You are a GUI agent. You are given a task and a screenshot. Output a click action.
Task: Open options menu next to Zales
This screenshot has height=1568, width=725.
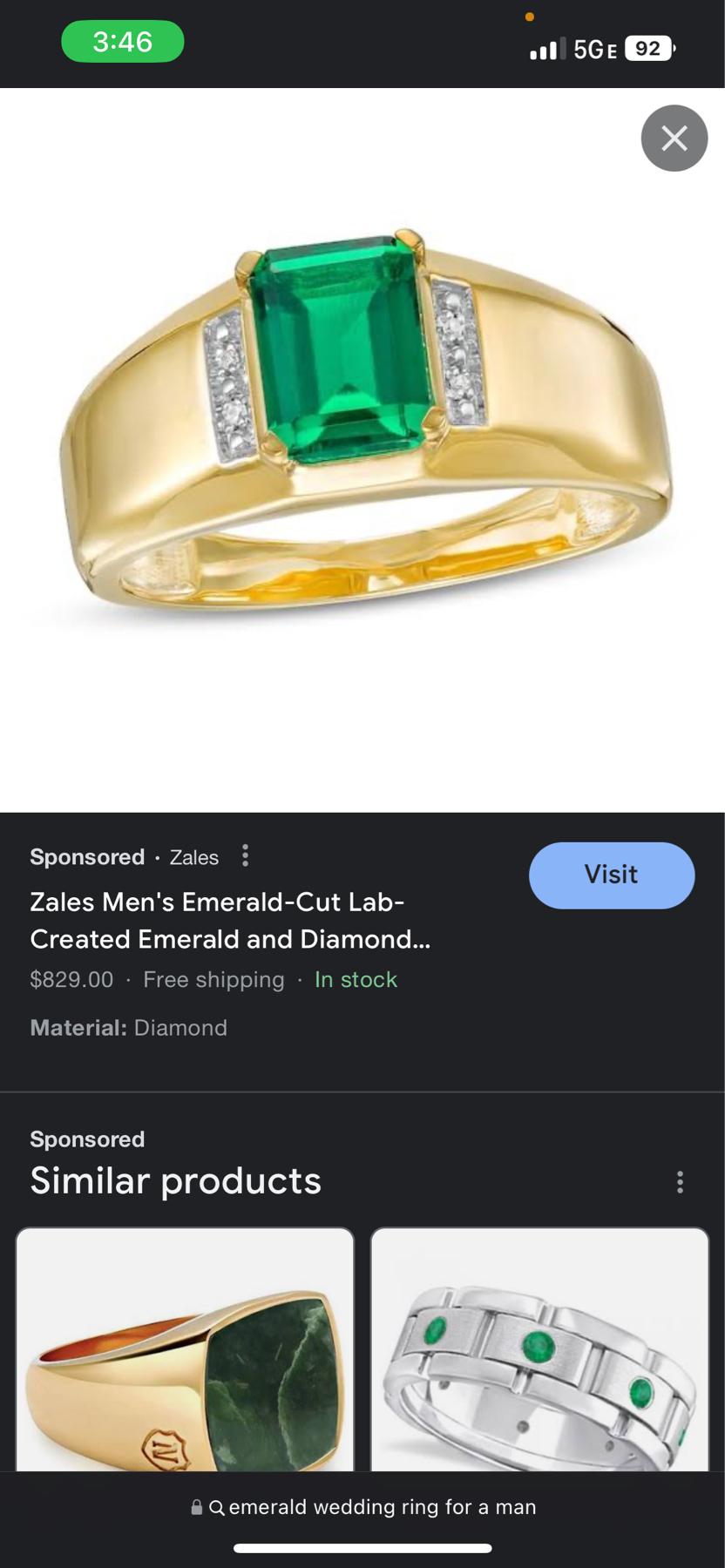tap(246, 856)
